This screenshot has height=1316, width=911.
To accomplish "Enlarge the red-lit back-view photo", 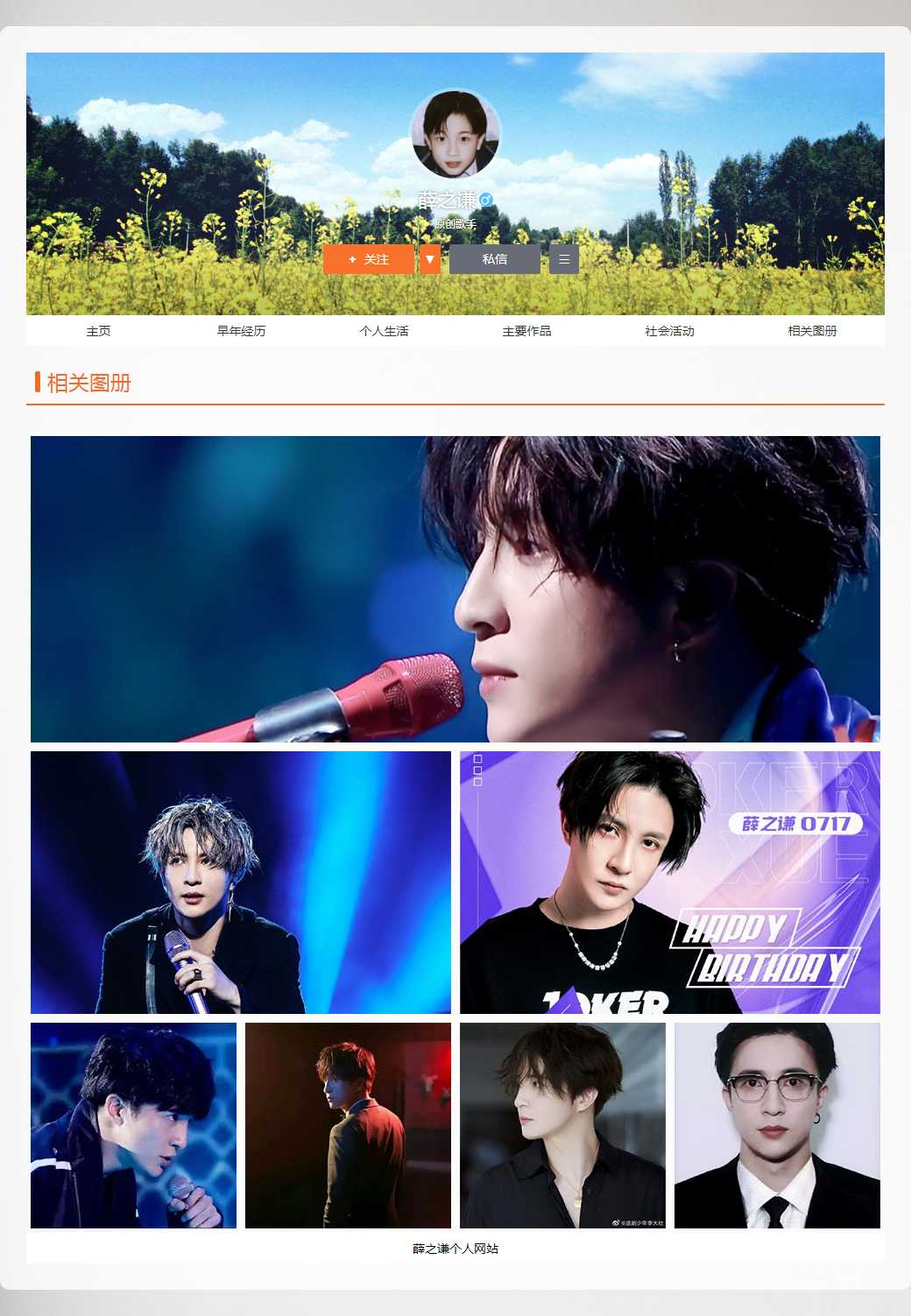I will (348, 1125).
